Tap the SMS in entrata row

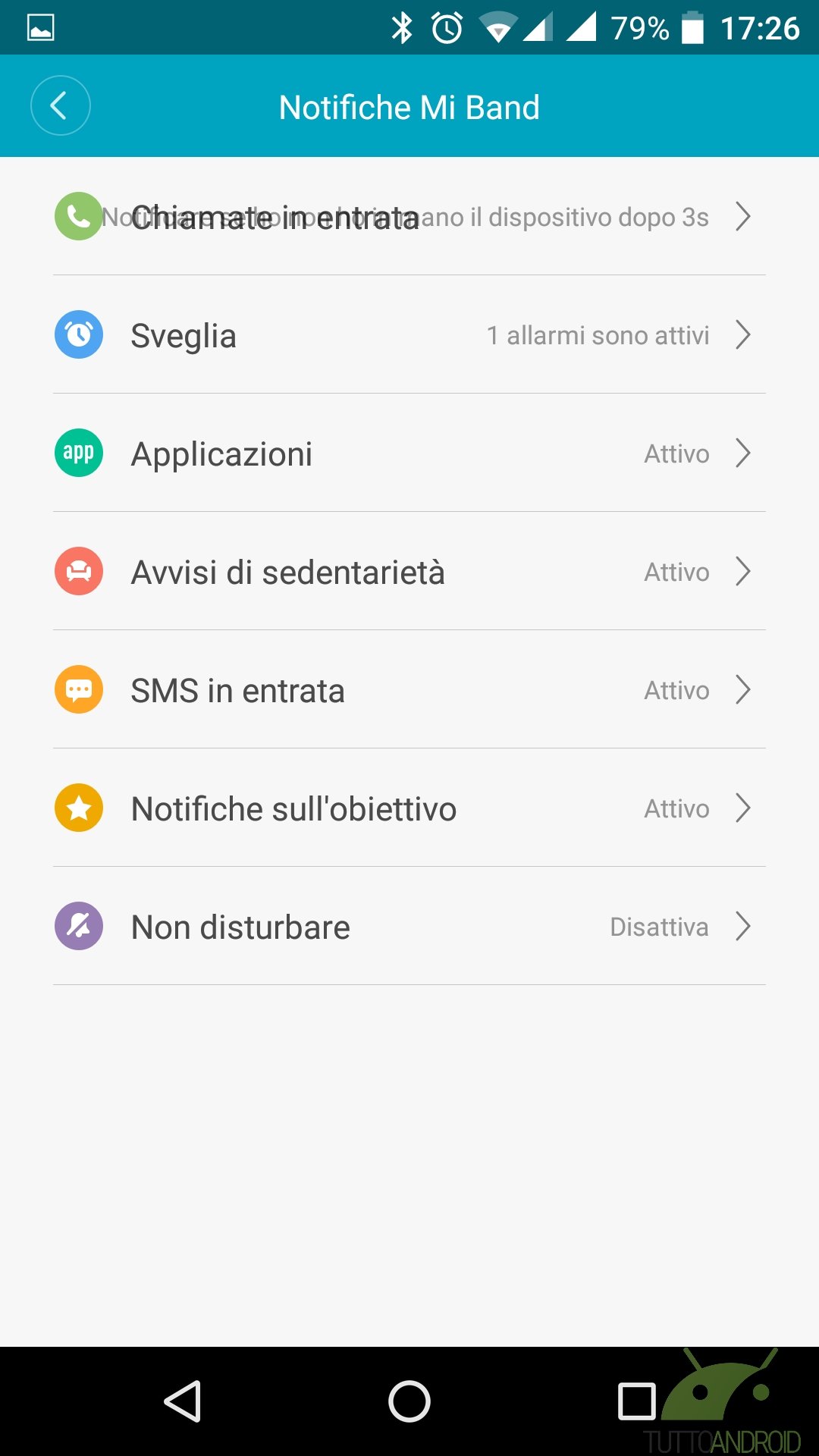click(x=409, y=690)
